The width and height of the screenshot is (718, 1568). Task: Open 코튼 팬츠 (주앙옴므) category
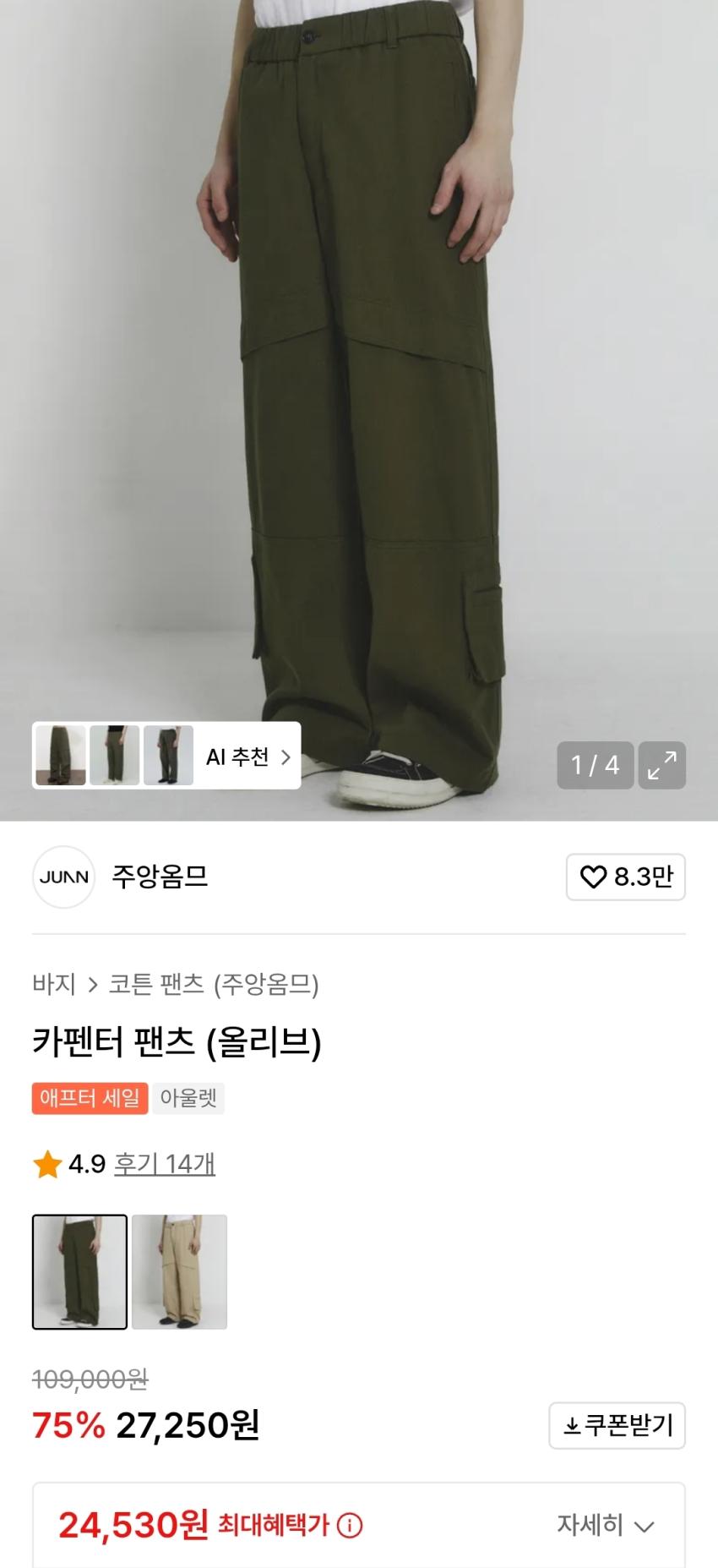point(214,984)
